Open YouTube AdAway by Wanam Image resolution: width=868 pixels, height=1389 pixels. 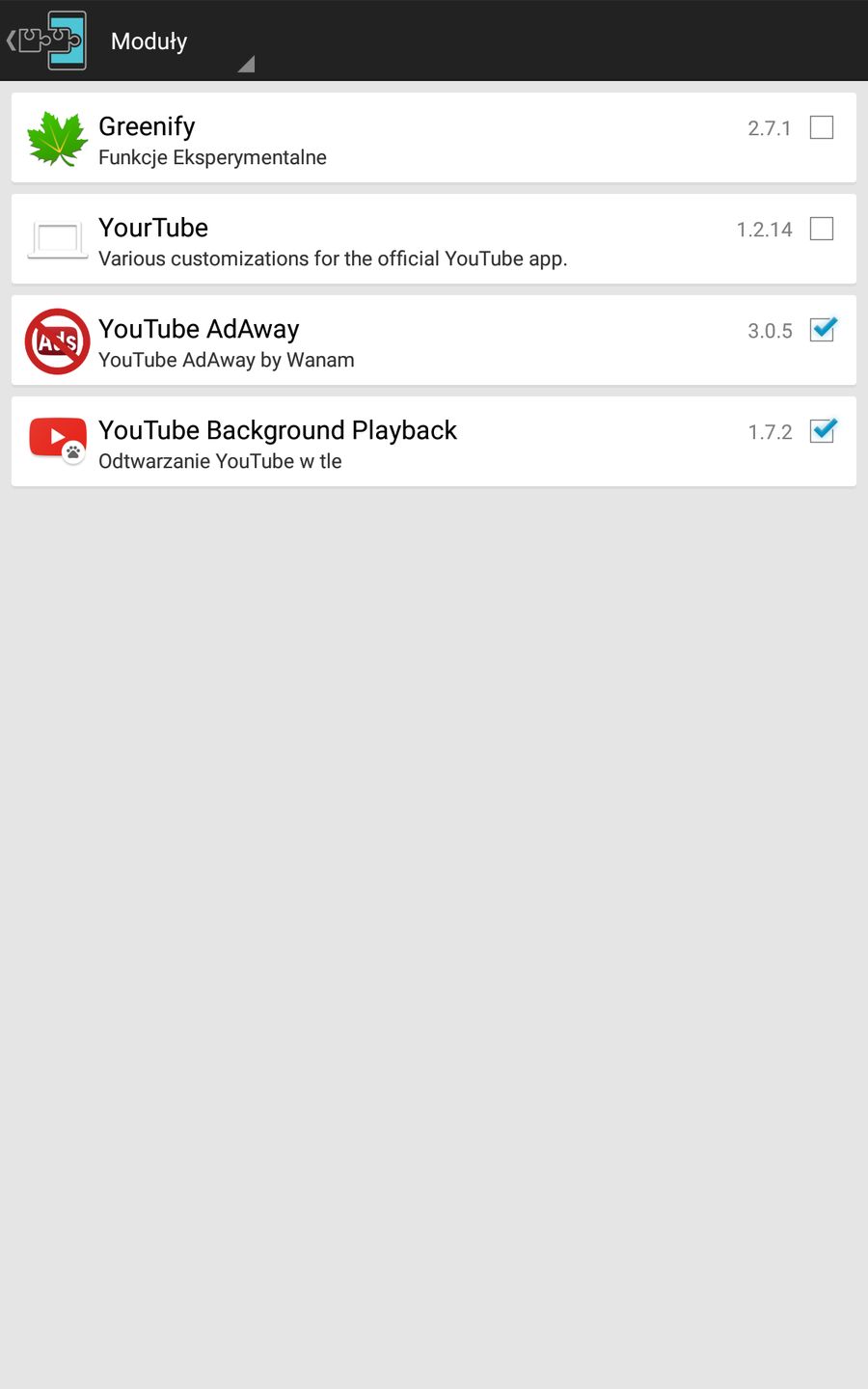pyautogui.click(x=386, y=341)
